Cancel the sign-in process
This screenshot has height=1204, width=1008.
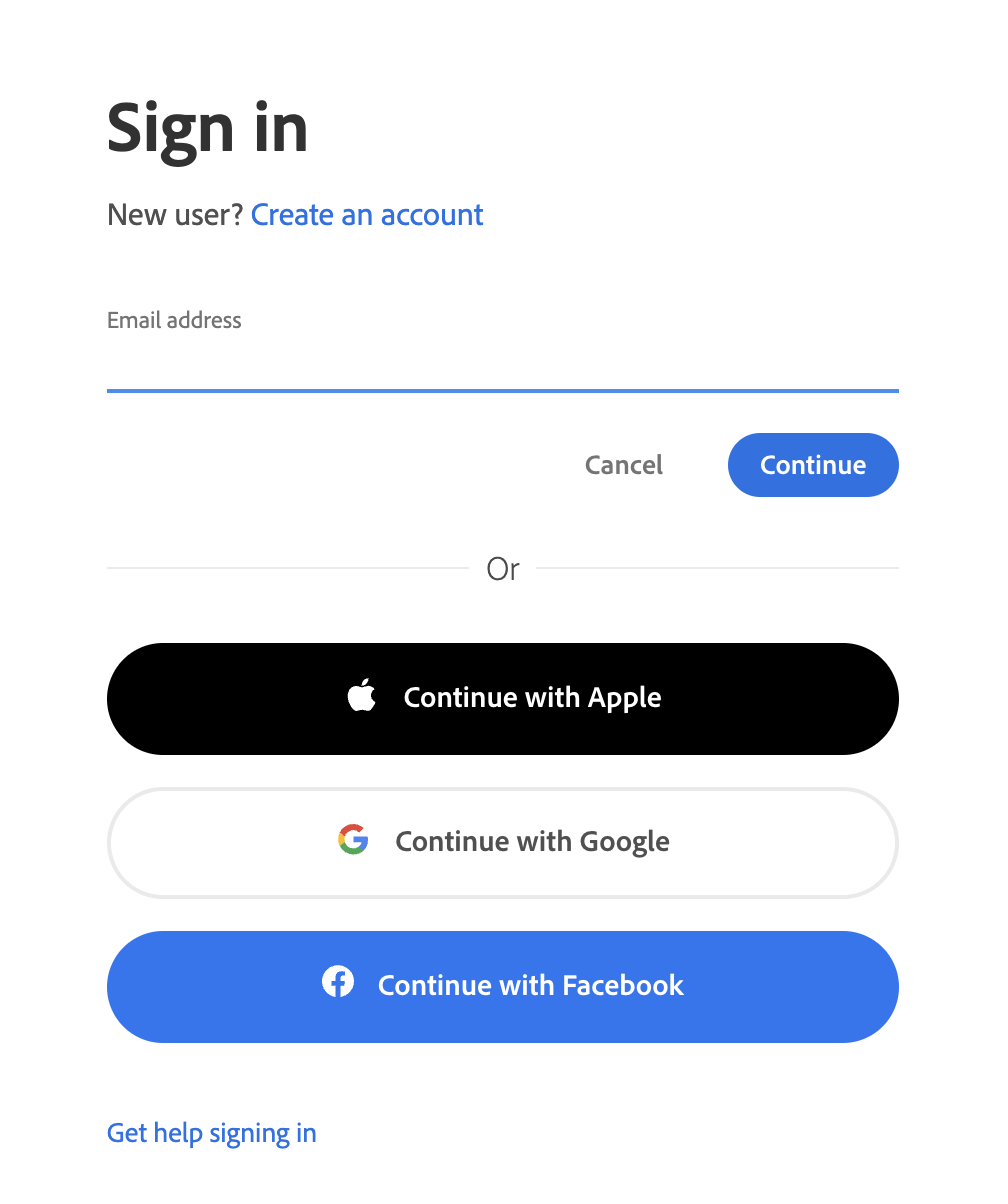coord(624,465)
